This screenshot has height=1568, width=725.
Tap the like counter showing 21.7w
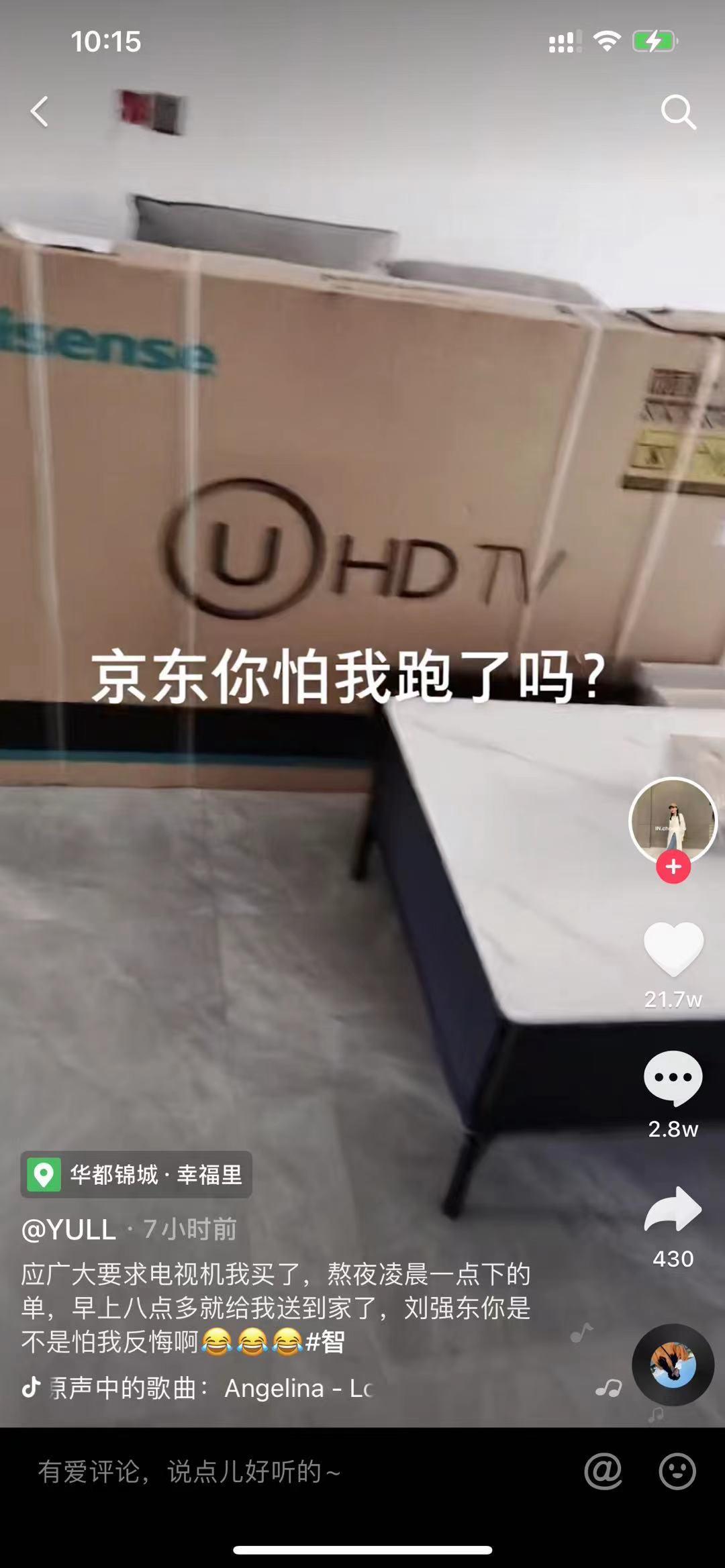[673, 1000]
